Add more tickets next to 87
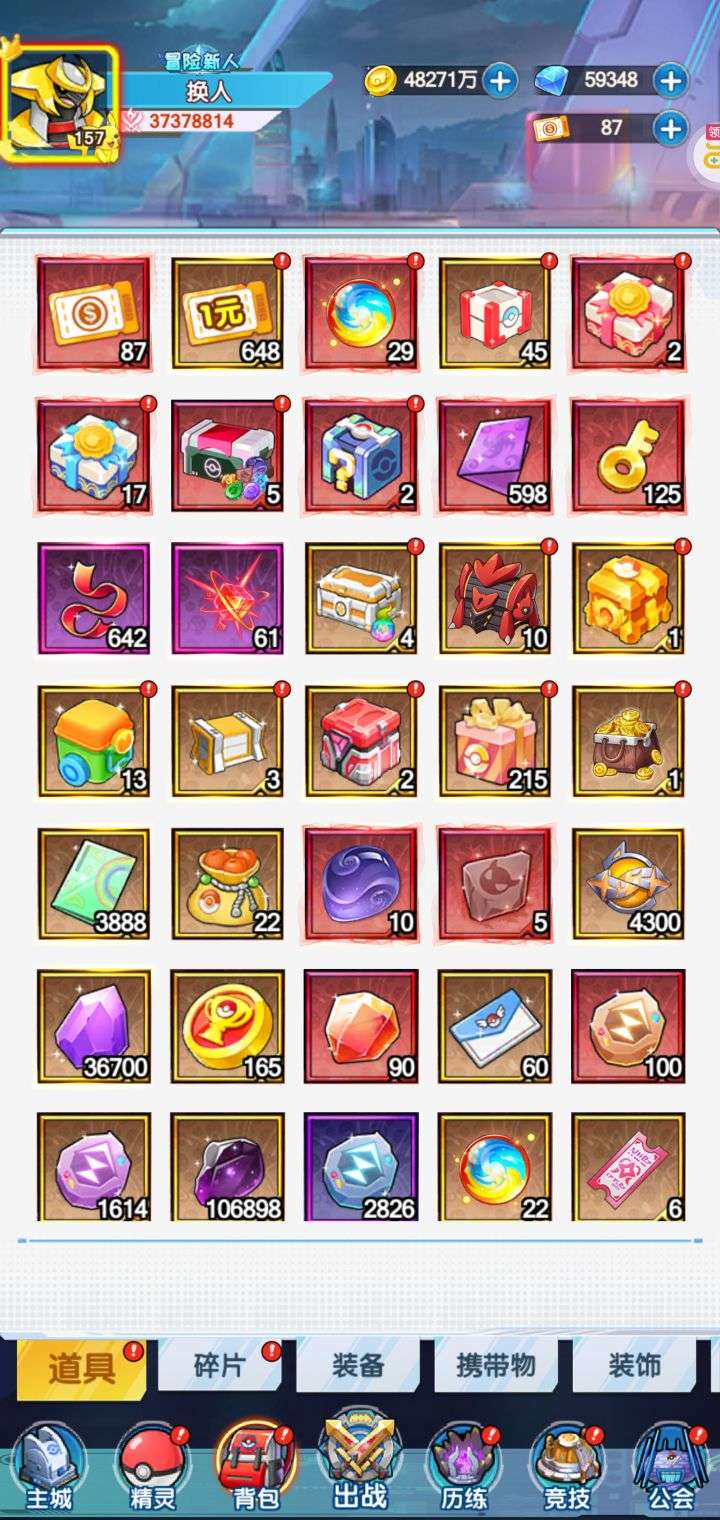The image size is (720, 1520). (x=671, y=128)
